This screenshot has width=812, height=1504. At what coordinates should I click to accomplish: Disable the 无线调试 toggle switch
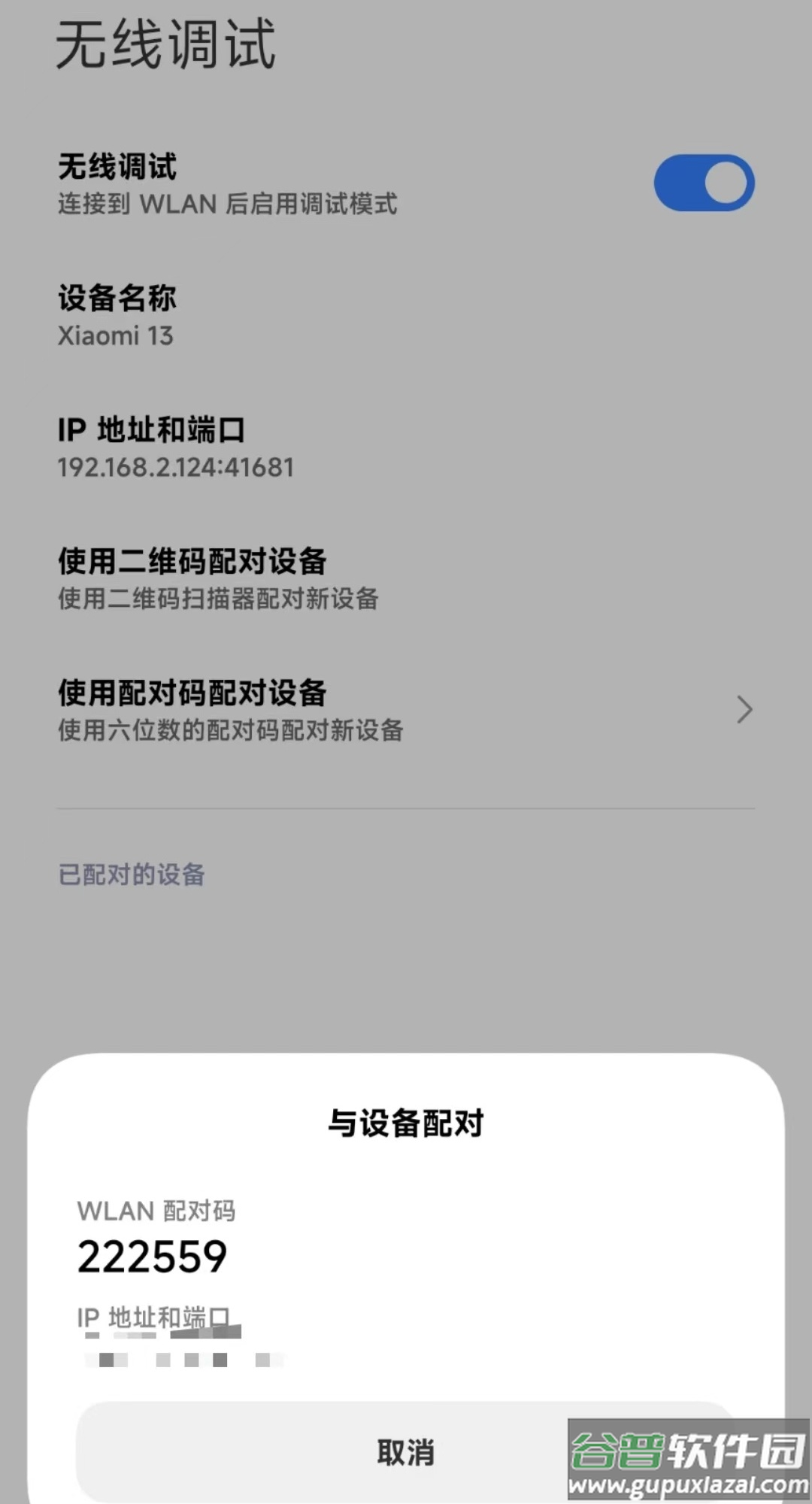coord(702,182)
